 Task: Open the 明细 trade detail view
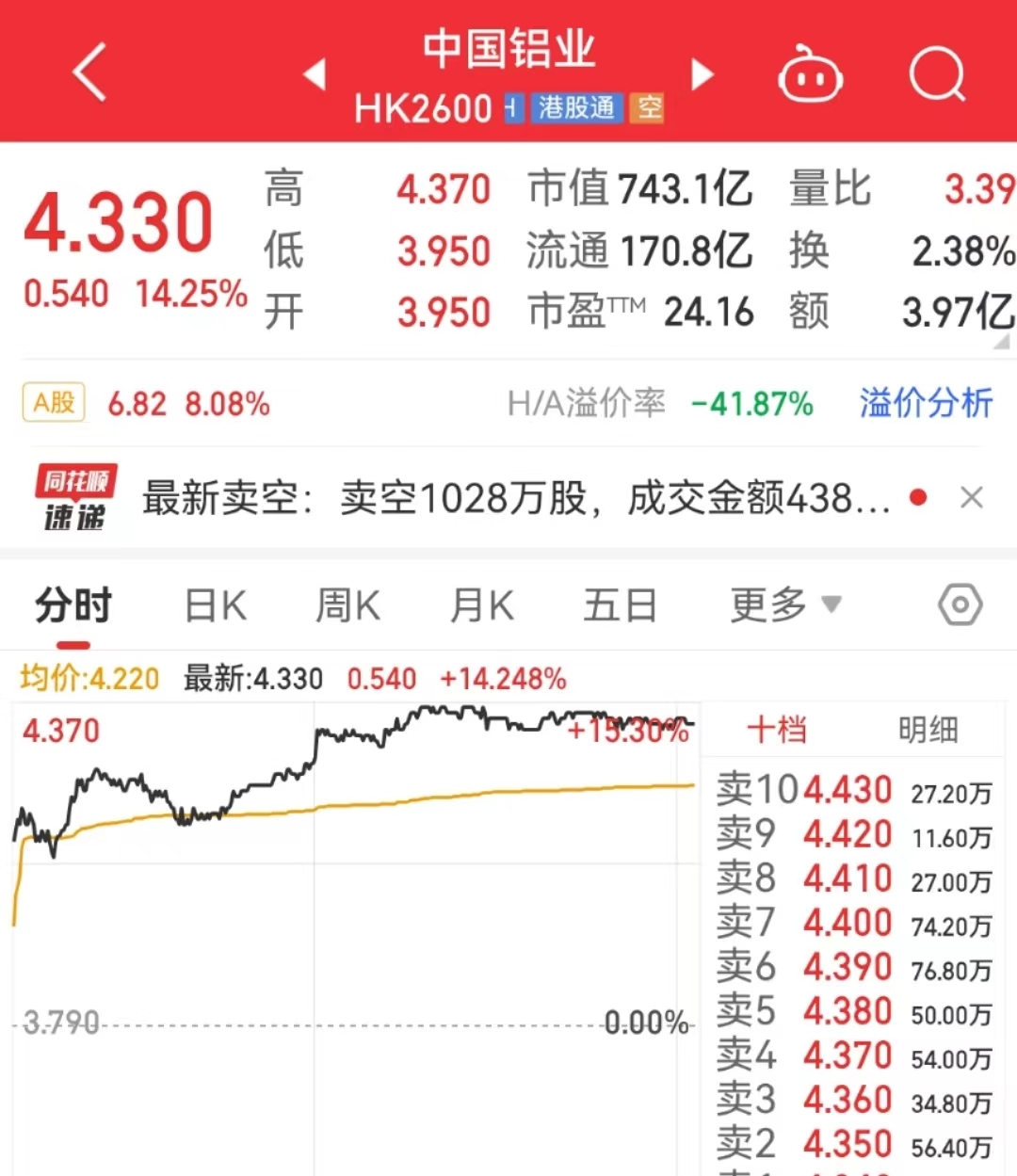coord(928,730)
